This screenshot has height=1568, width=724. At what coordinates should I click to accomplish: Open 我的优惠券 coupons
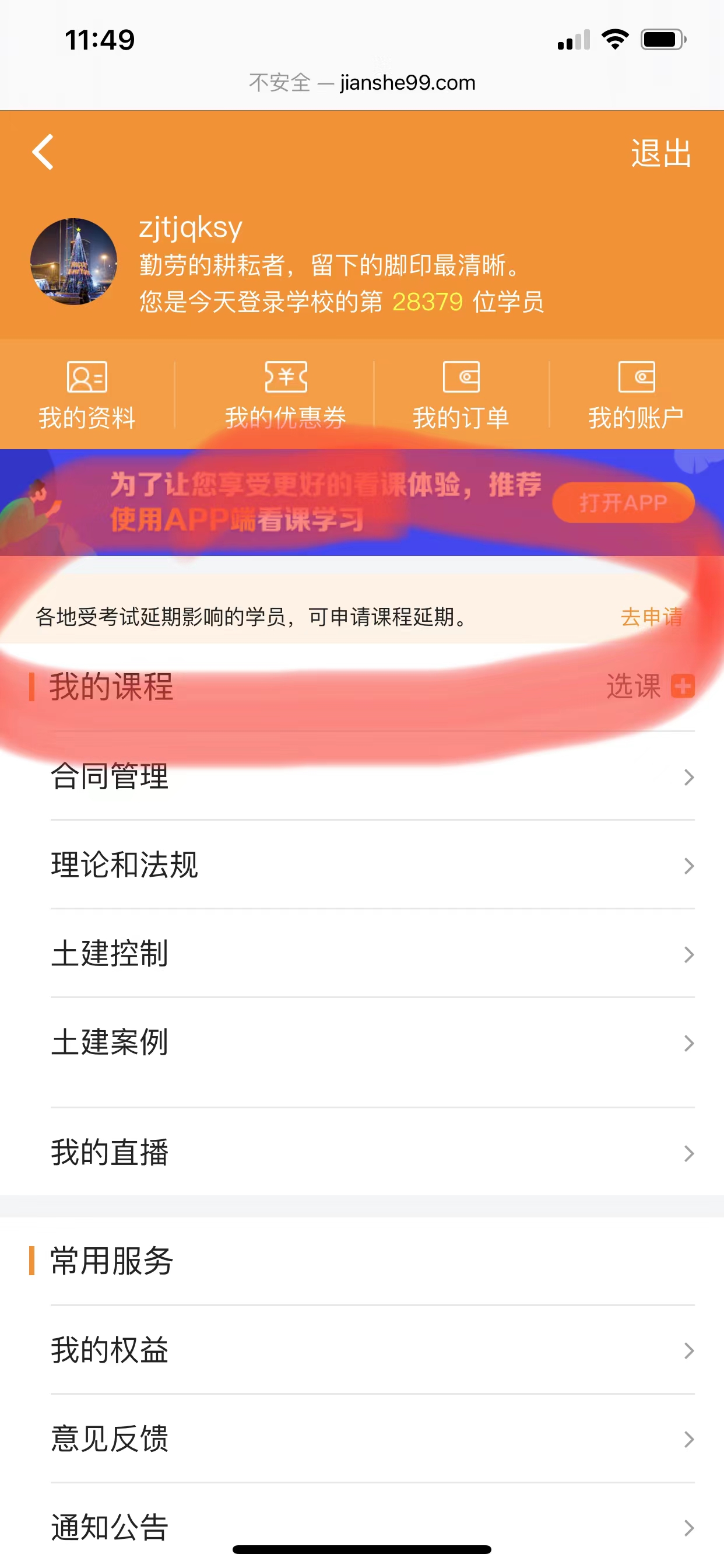coord(285,394)
